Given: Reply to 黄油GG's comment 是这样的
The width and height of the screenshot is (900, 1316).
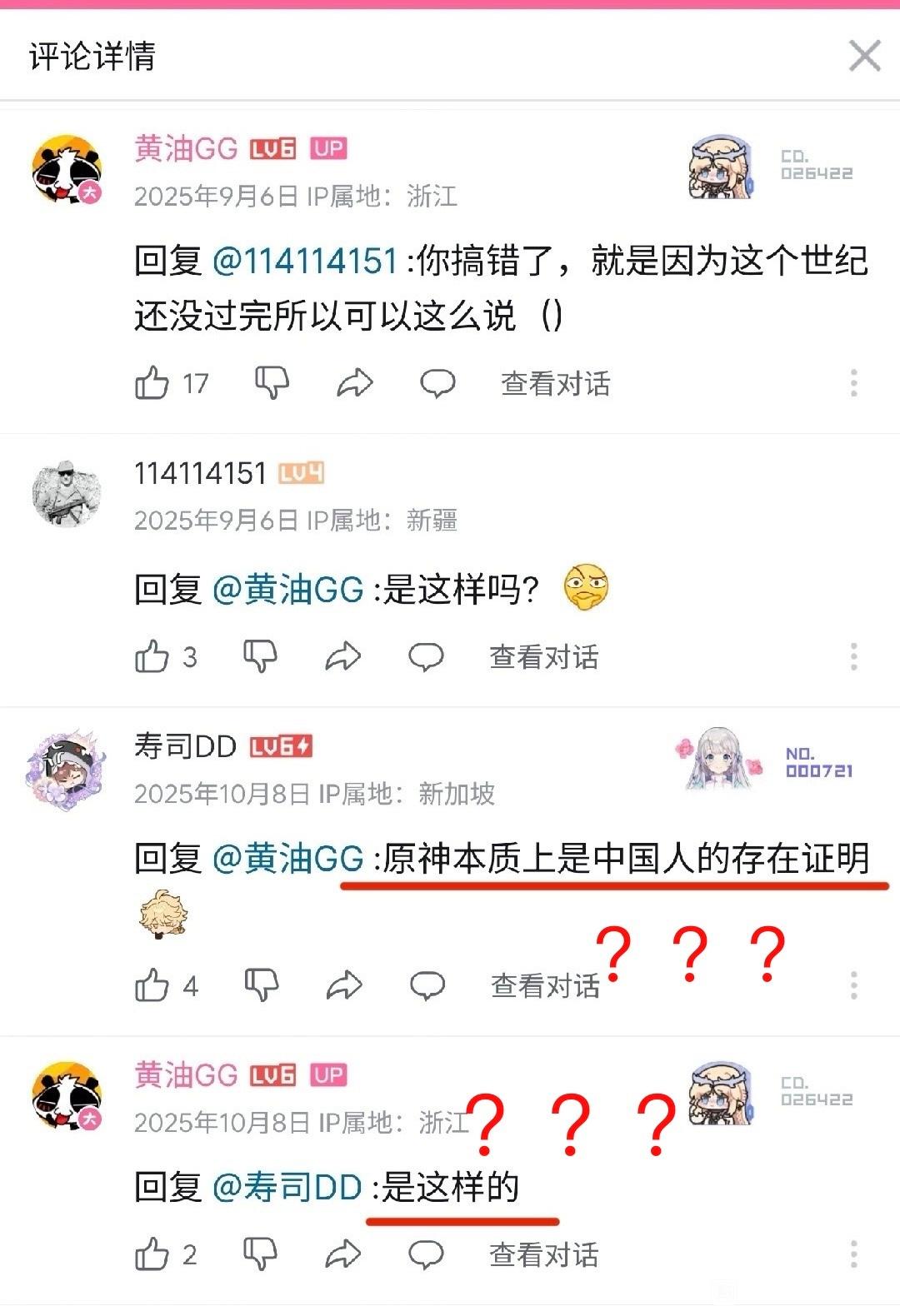Looking at the screenshot, I should point(426,1254).
